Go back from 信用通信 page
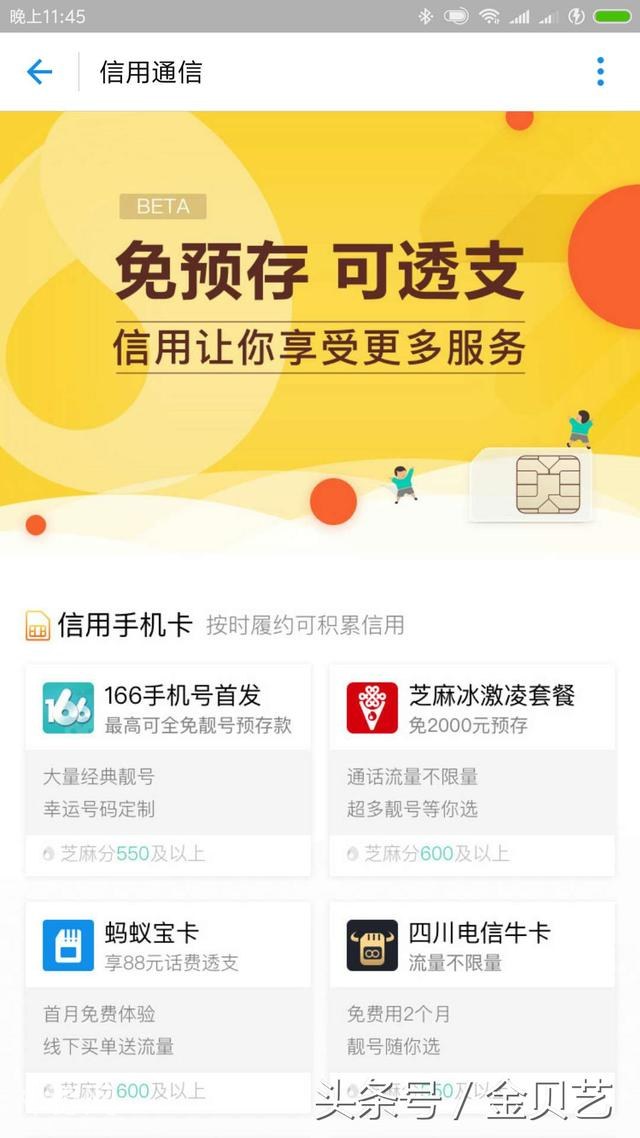This screenshot has width=640, height=1138. coord(39,72)
